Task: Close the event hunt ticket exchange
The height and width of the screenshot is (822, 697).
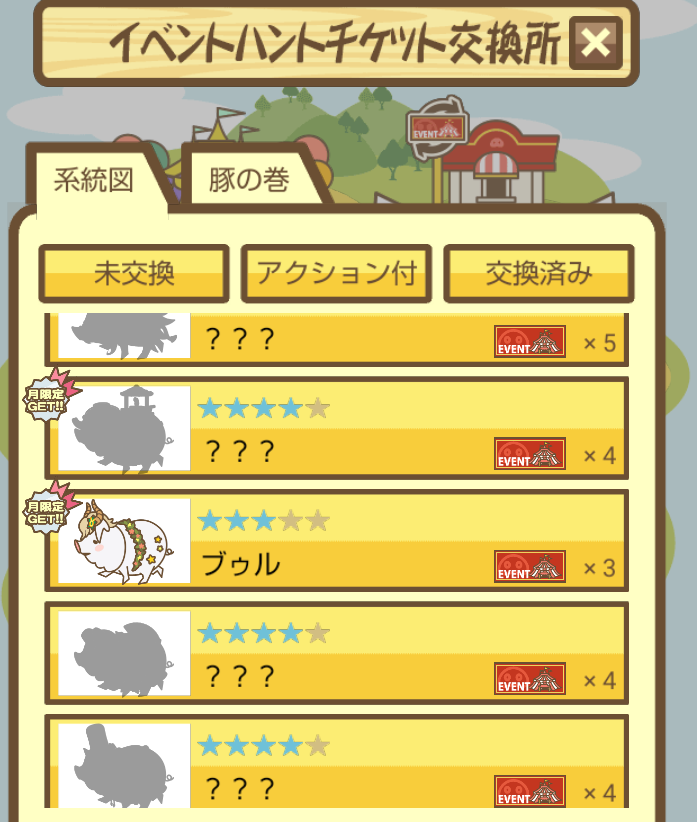Action: [595, 43]
